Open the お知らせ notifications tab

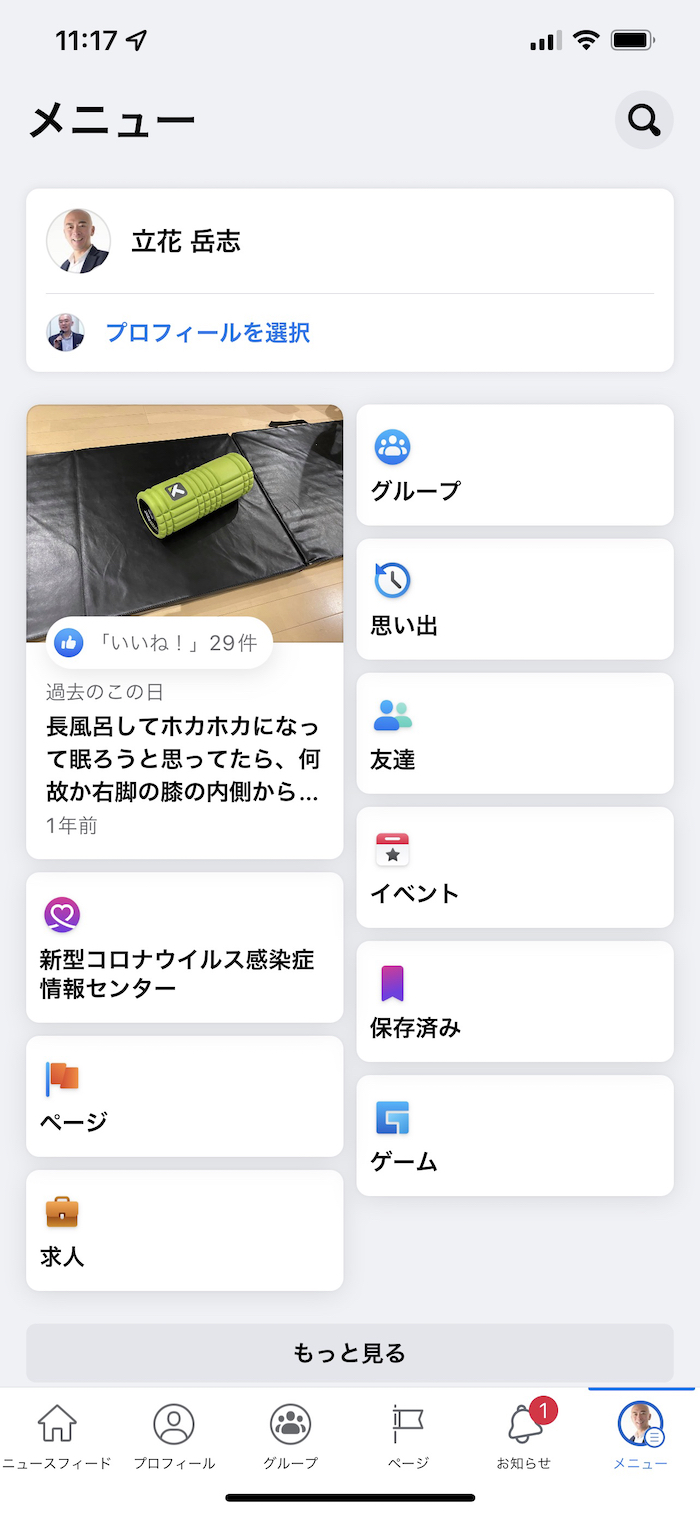click(x=524, y=1436)
